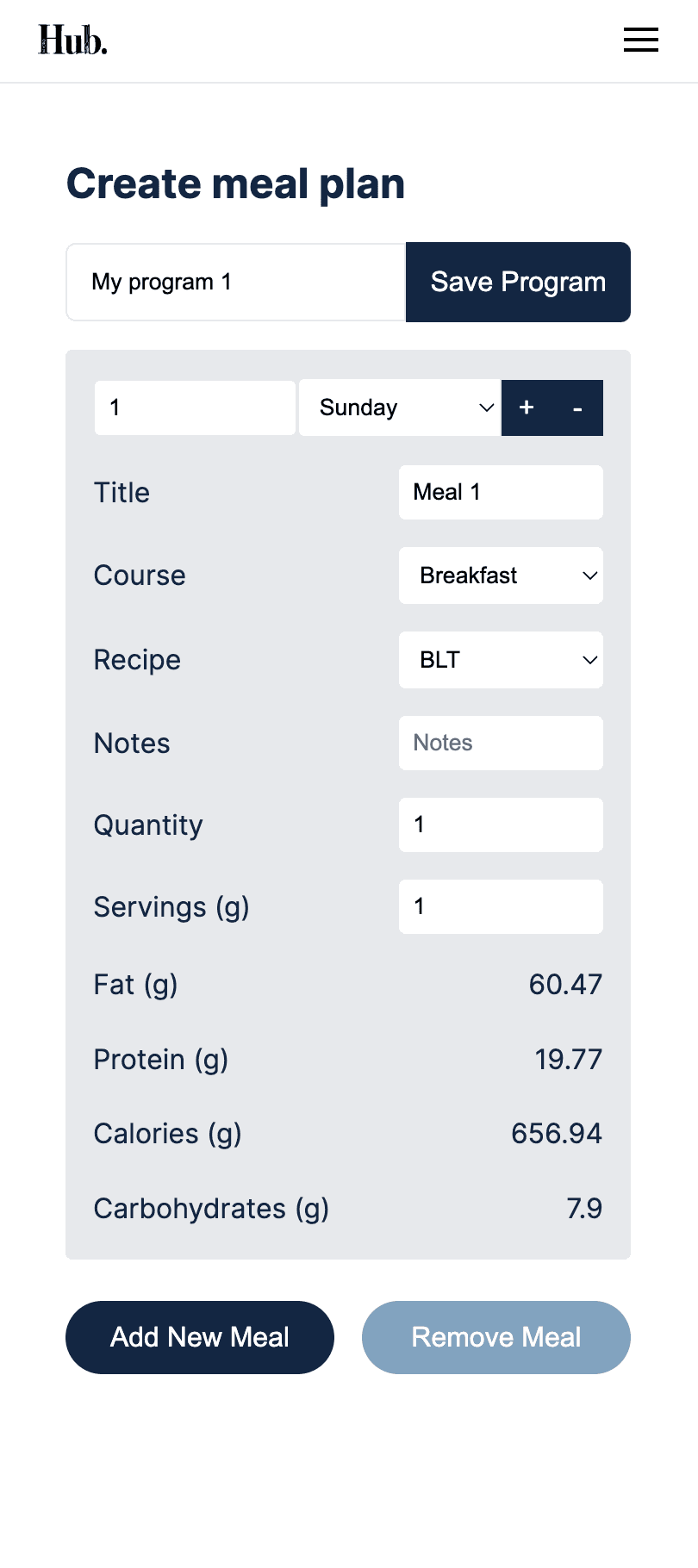Open the hamburger menu
Viewport: 698px width, 1568px height.
click(640, 40)
